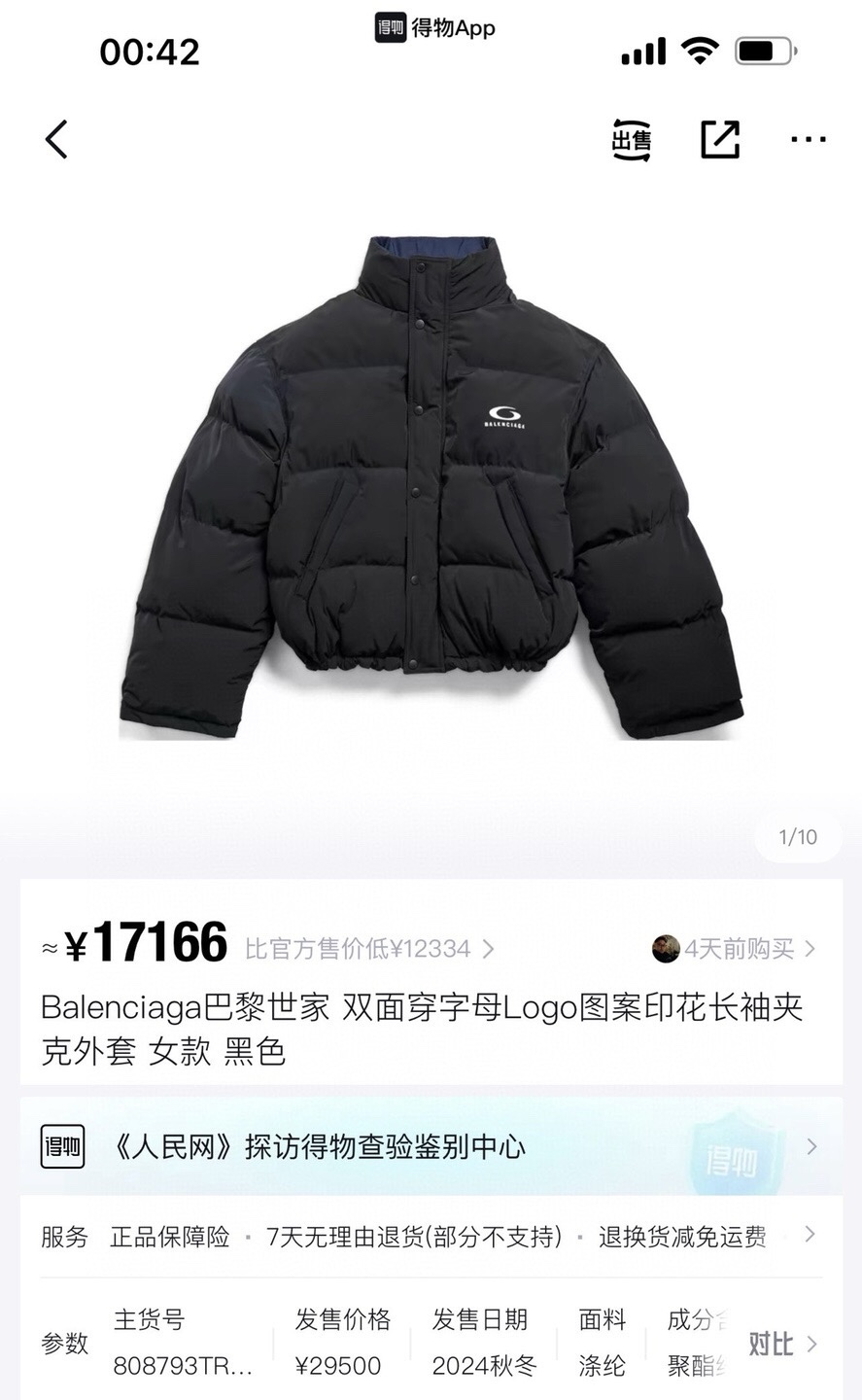This screenshot has height=1400, width=862.
Task: Open the three-dot overflow menu
Action: pyautogui.click(x=809, y=140)
